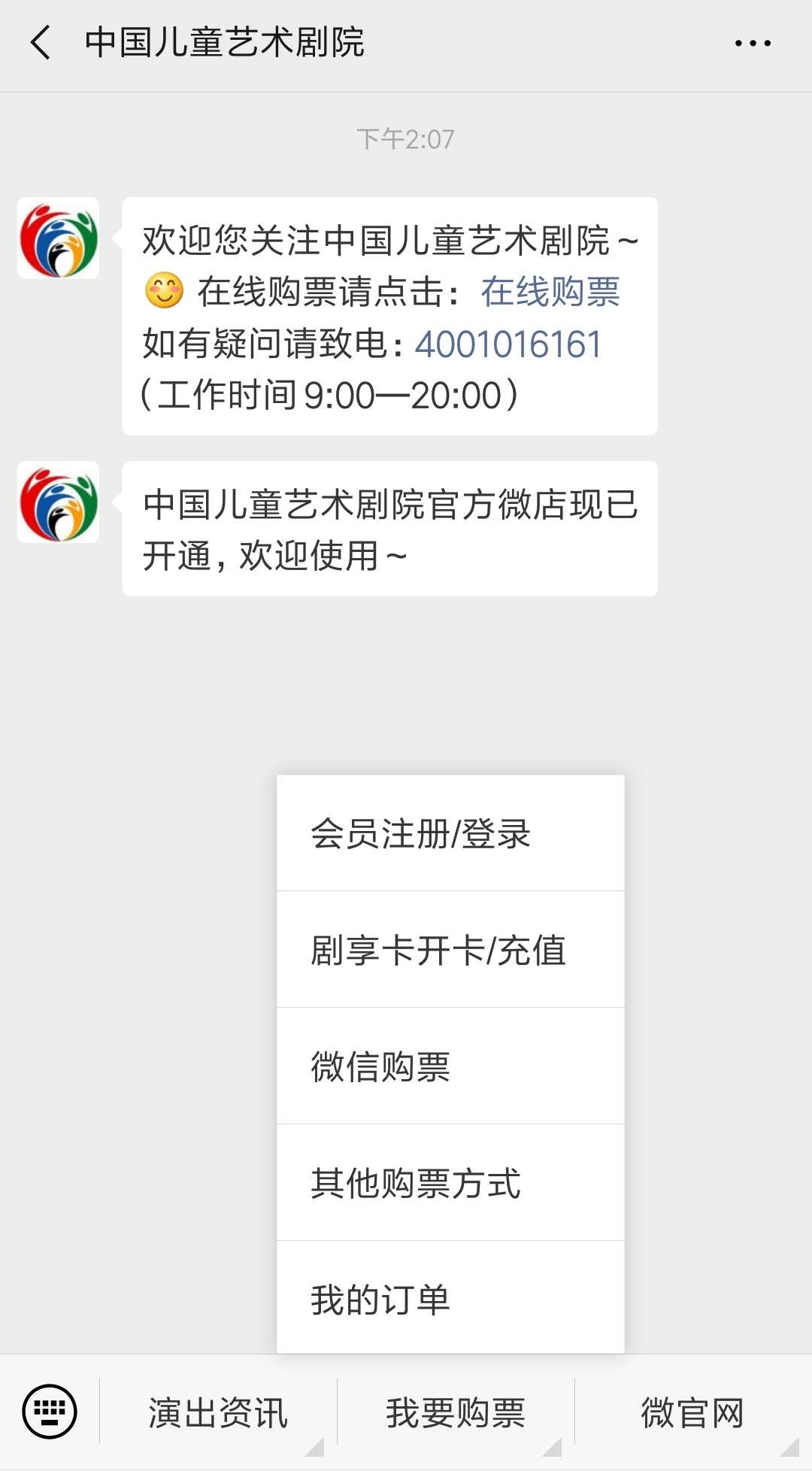This screenshot has height=1471, width=812.
Task: Open the 微官网 menu
Action: coord(693,1412)
